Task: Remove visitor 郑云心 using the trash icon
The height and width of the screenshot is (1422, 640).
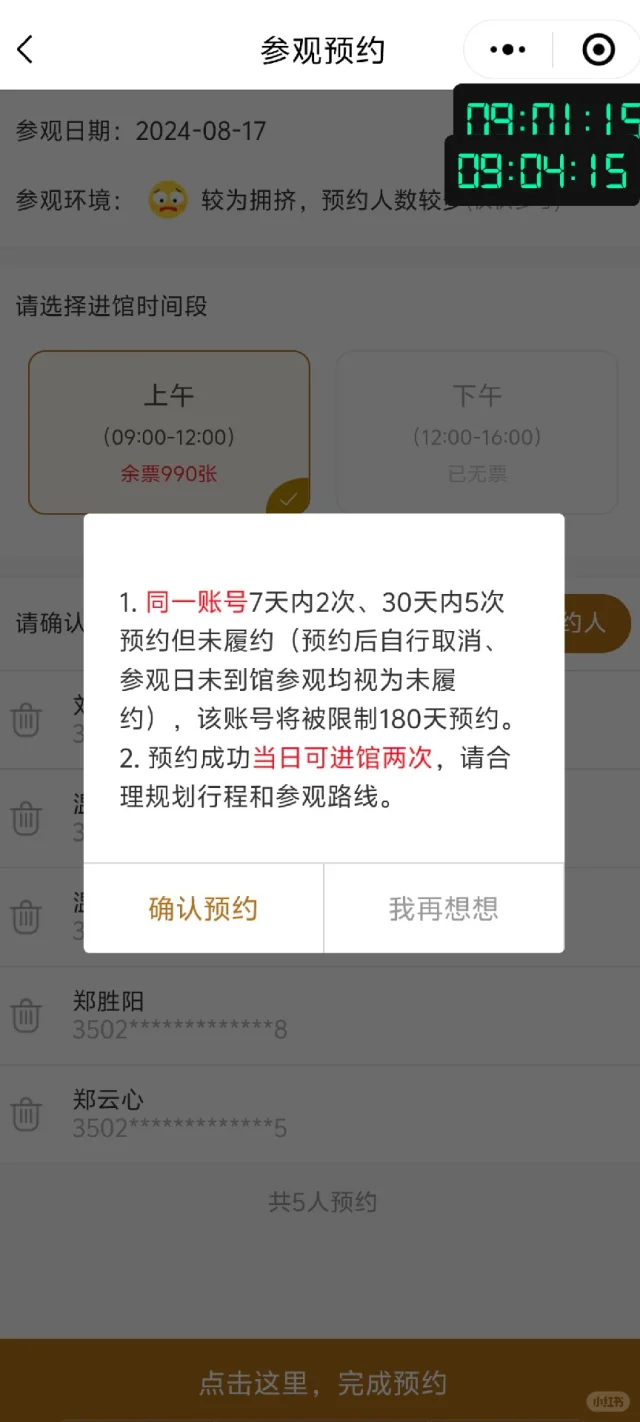Action: pyautogui.click(x=26, y=1113)
